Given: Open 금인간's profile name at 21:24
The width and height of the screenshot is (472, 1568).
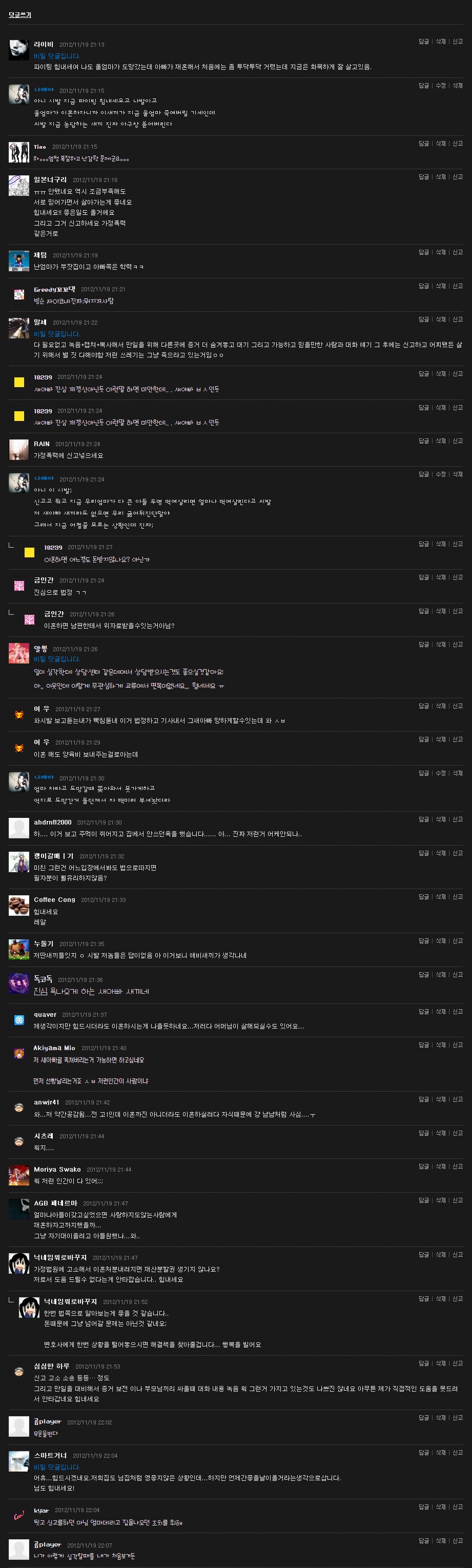Looking at the screenshot, I should tap(43, 580).
